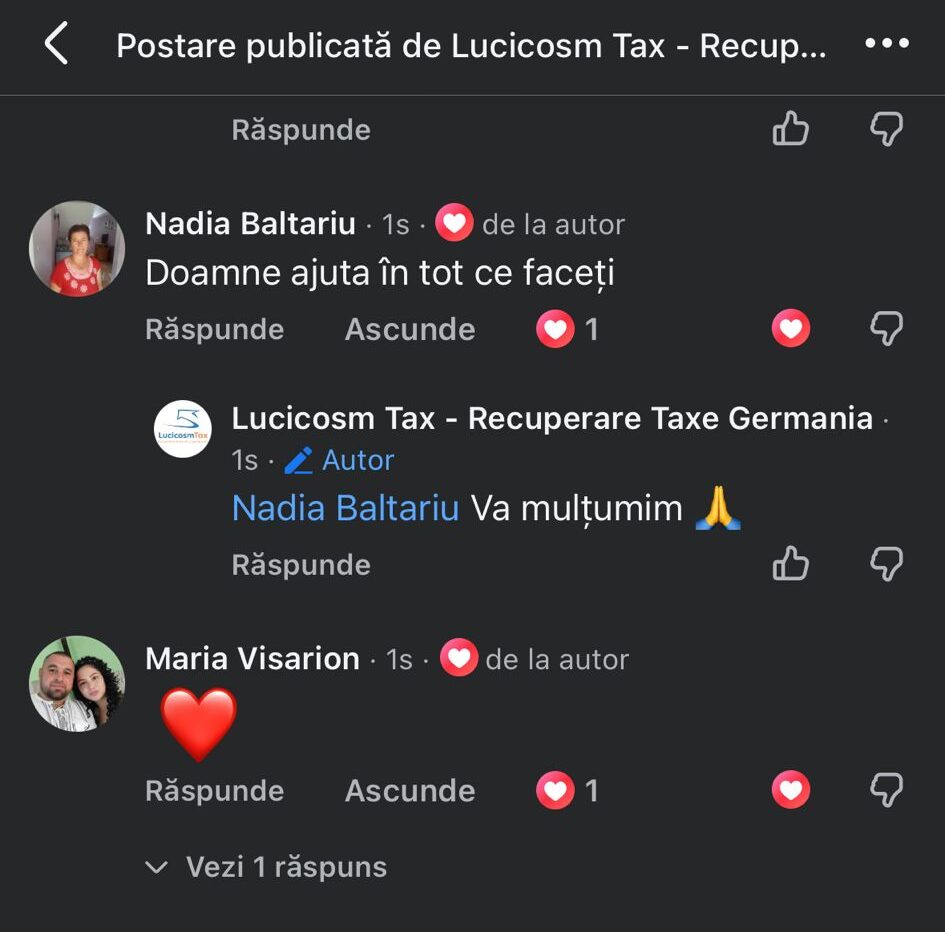Open Nadia Baltariu's profile picture
Image resolution: width=945 pixels, height=932 pixels.
coord(77,249)
